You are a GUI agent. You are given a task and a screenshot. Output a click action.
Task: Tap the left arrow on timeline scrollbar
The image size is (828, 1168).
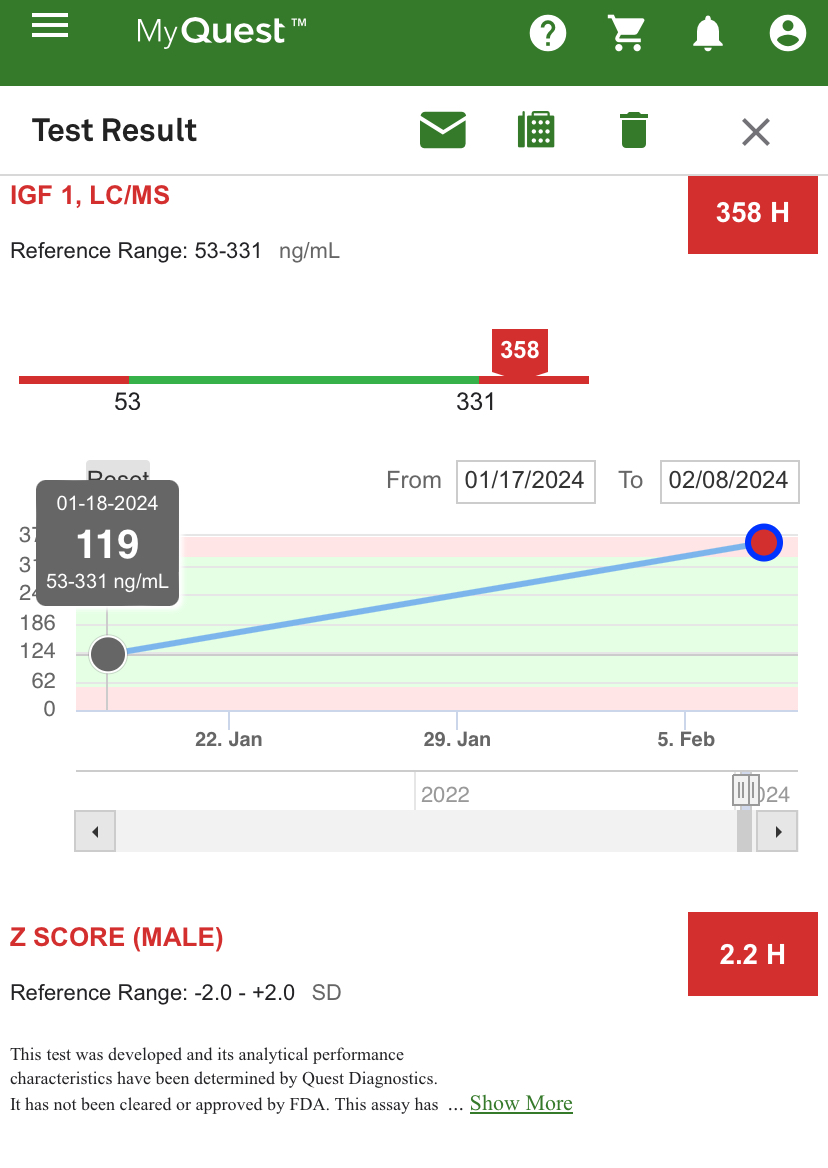point(95,831)
